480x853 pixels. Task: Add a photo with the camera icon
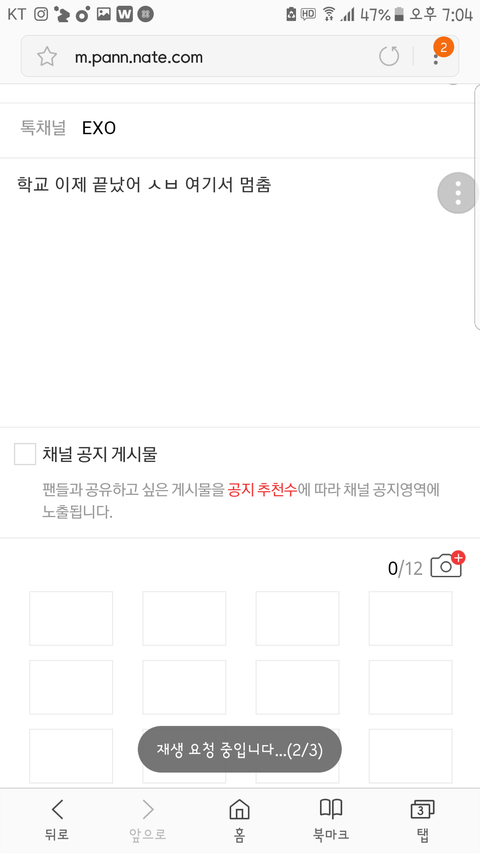point(448,565)
